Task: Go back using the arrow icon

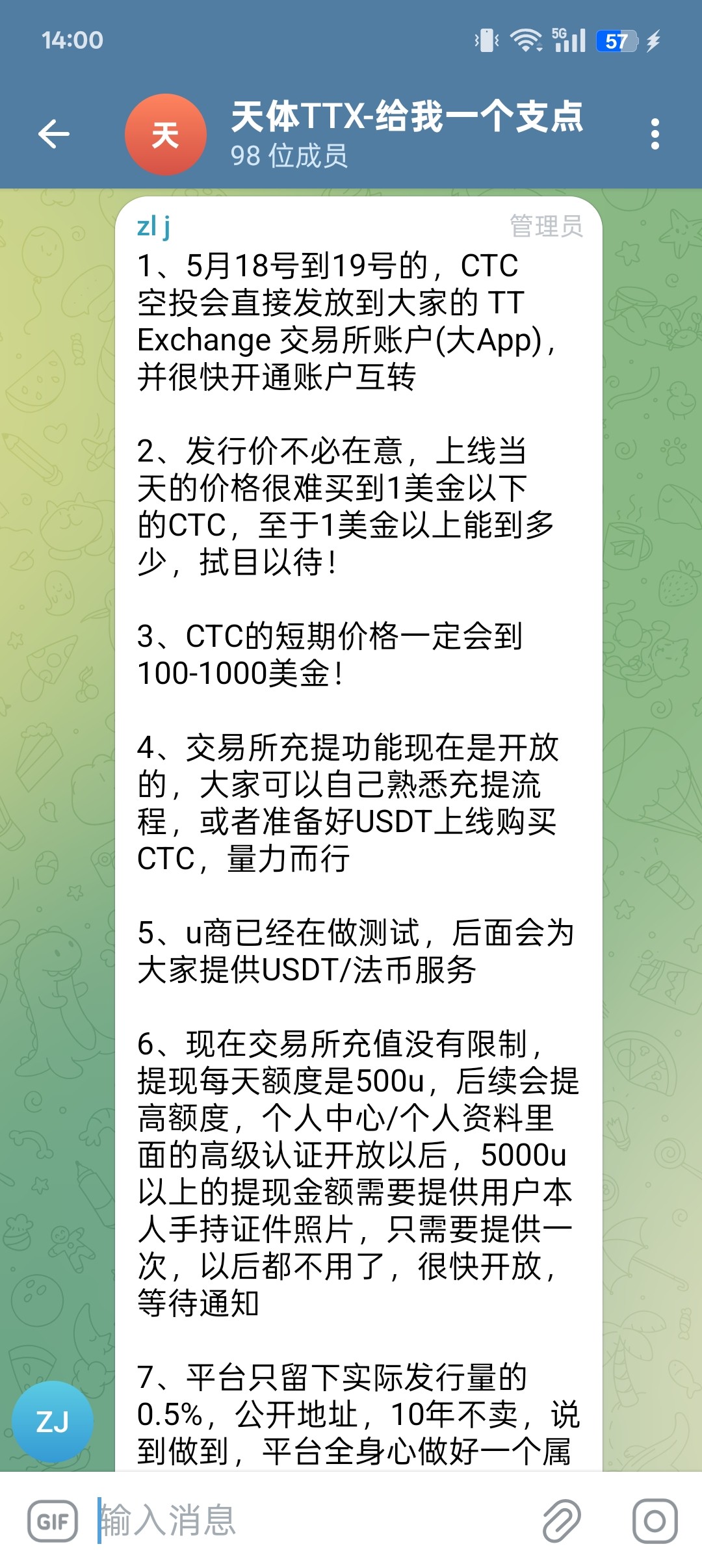Action: 54,135
